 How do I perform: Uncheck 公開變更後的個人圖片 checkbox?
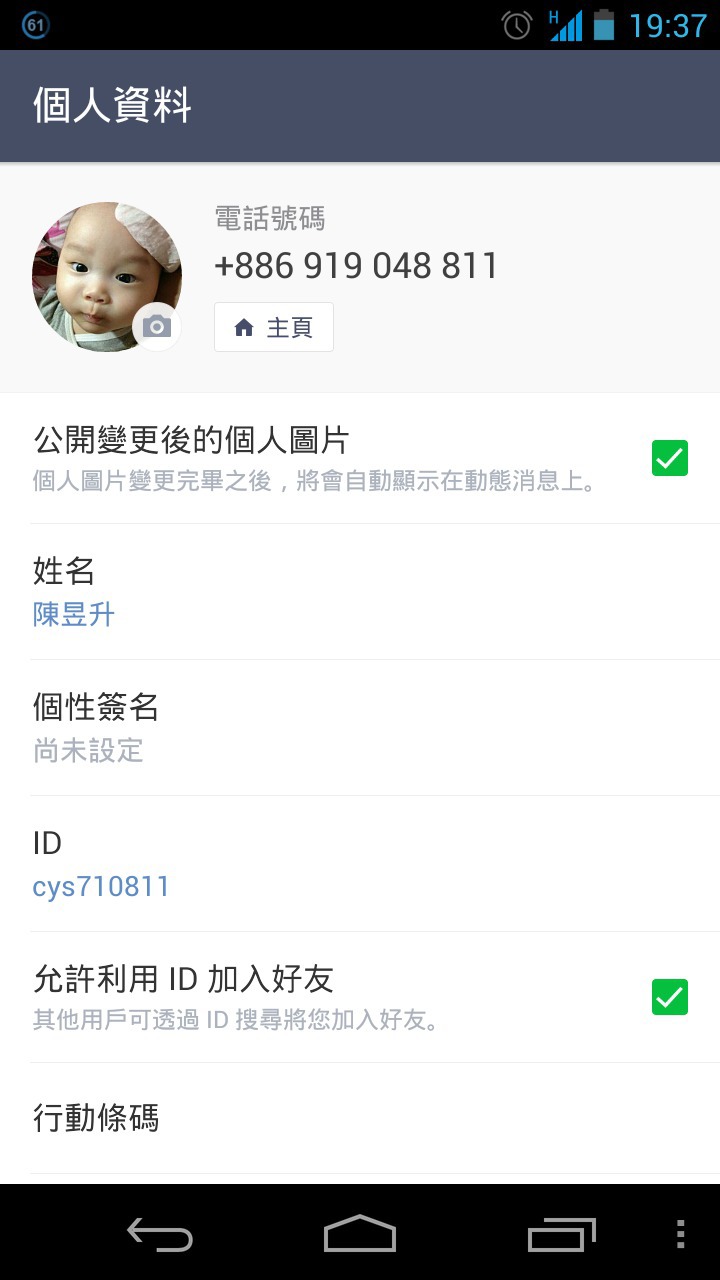click(x=669, y=458)
